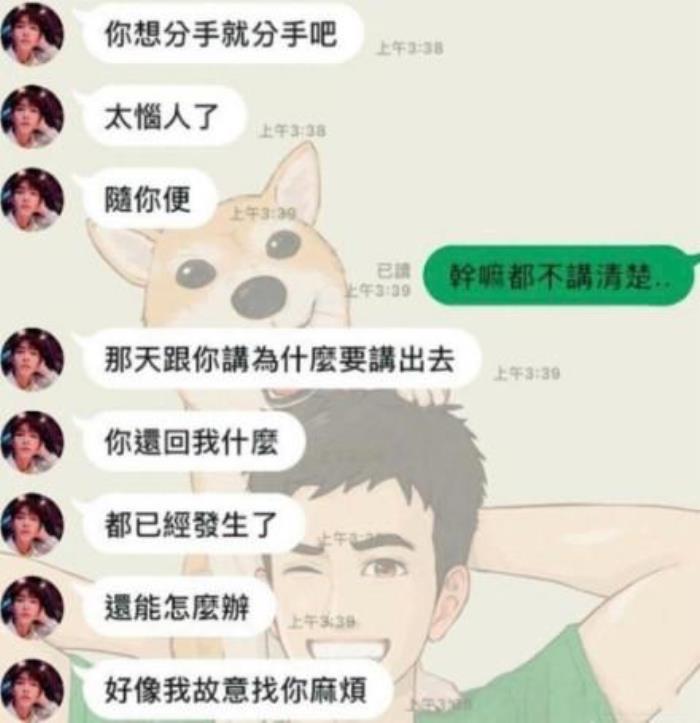Tap the profile picture next to 太惱人了
Screen dimensions: 700x723
tap(32, 117)
